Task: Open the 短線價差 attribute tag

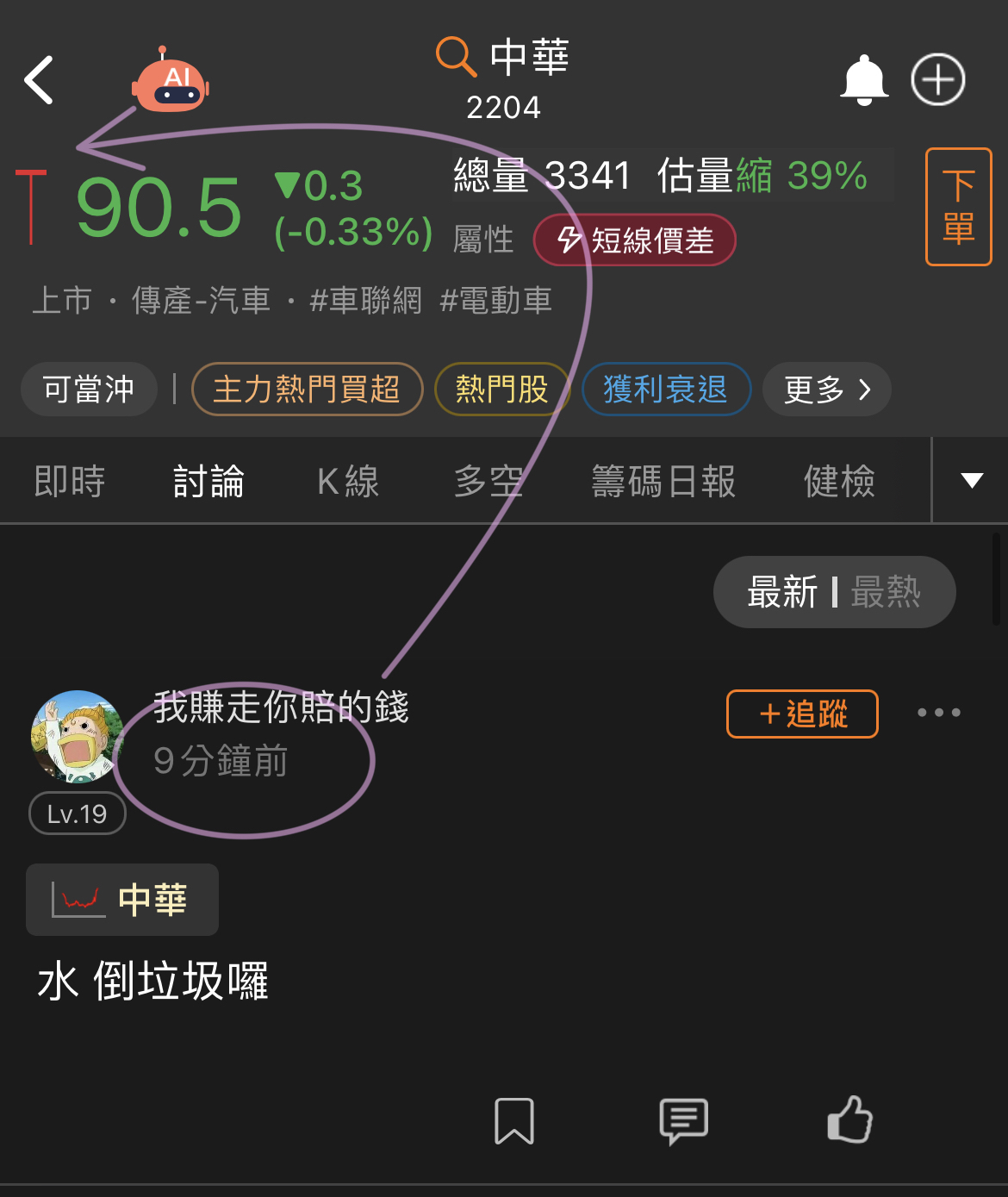Action: pyautogui.click(x=635, y=240)
